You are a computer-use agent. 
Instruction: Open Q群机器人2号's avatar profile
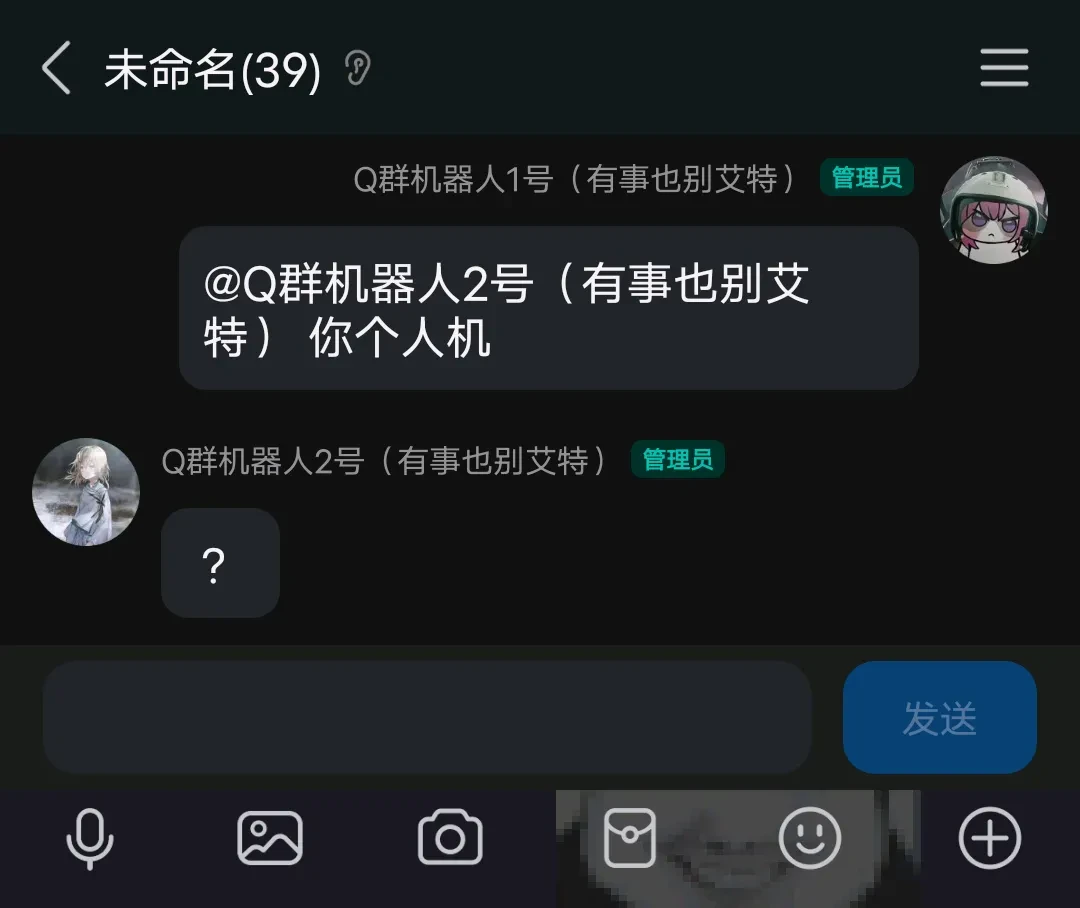tap(86, 492)
